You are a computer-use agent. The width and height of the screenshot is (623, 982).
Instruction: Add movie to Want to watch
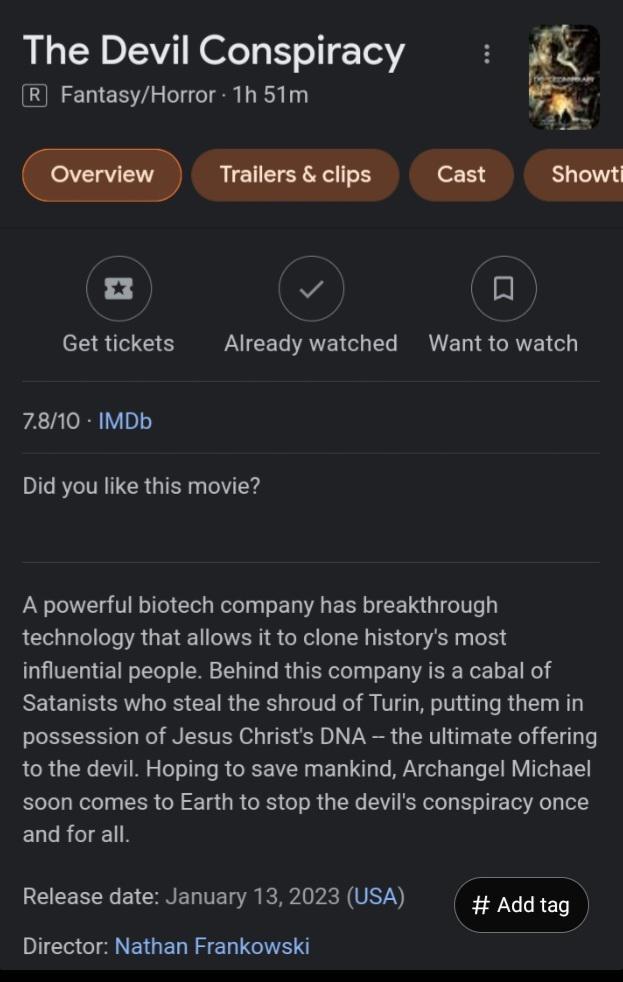pos(503,290)
